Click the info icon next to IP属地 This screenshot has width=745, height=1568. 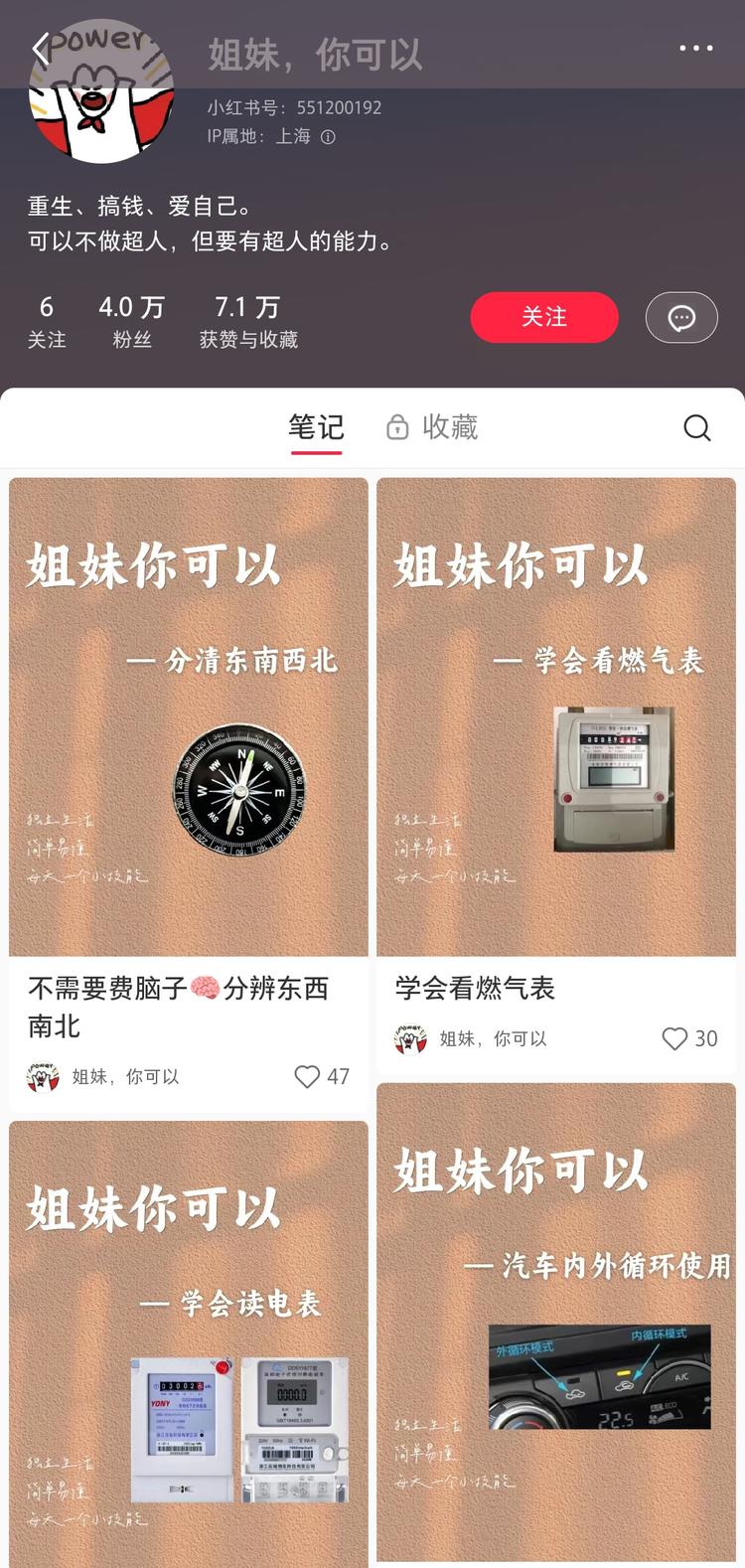pyautogui.click(x=327, y=137)
